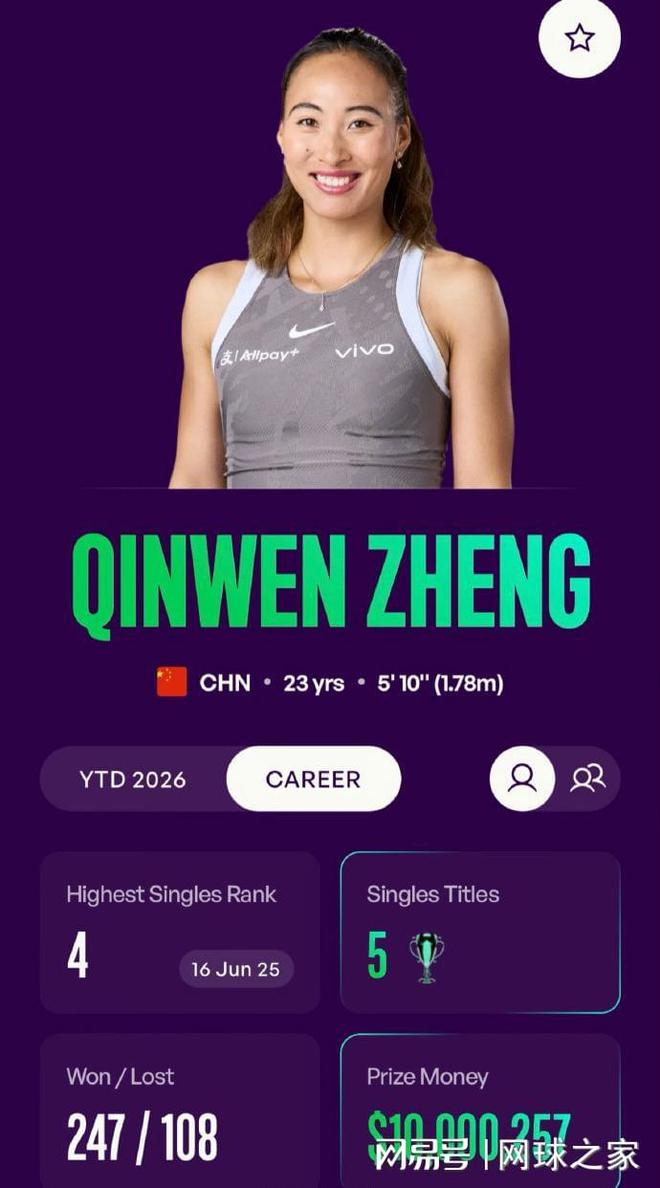Image resolution: width=660 pixels, height=1188 pixels.
Task: Switch to the YTD 2026 stats
Action: [x=133, y=779]
